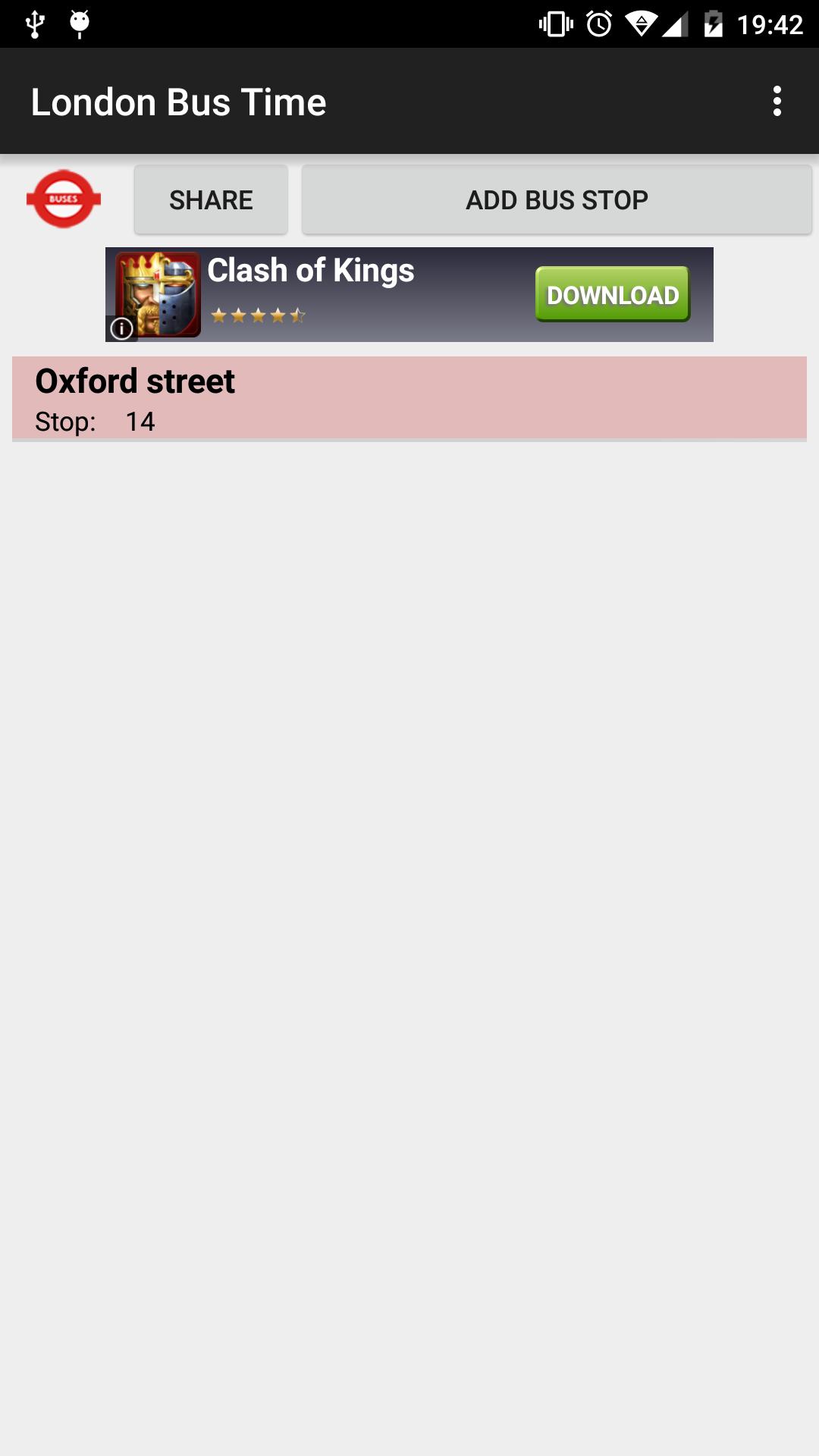Tap ADD BUS STOP button
819x1456 pixels.
pyautogui.click(x=557, y=200)
